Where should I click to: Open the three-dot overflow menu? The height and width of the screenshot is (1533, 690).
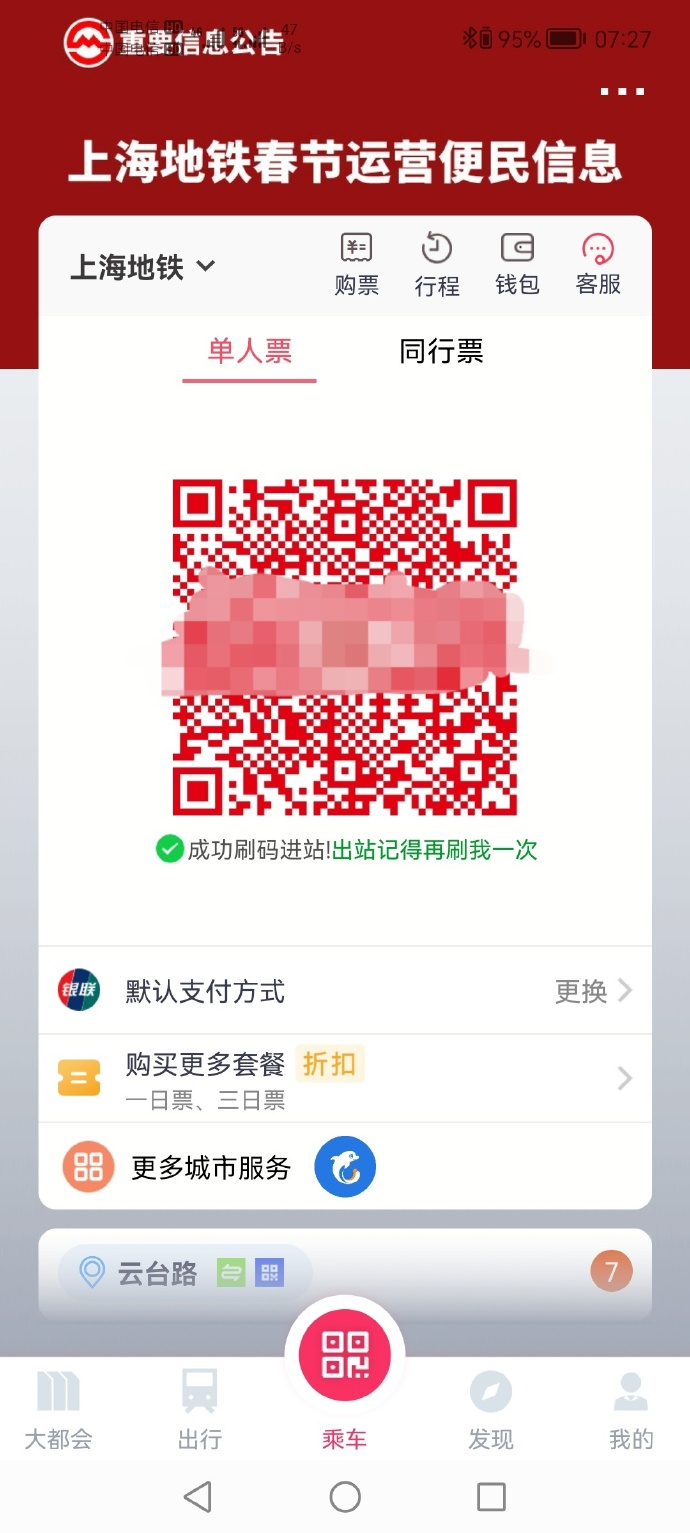622,92
